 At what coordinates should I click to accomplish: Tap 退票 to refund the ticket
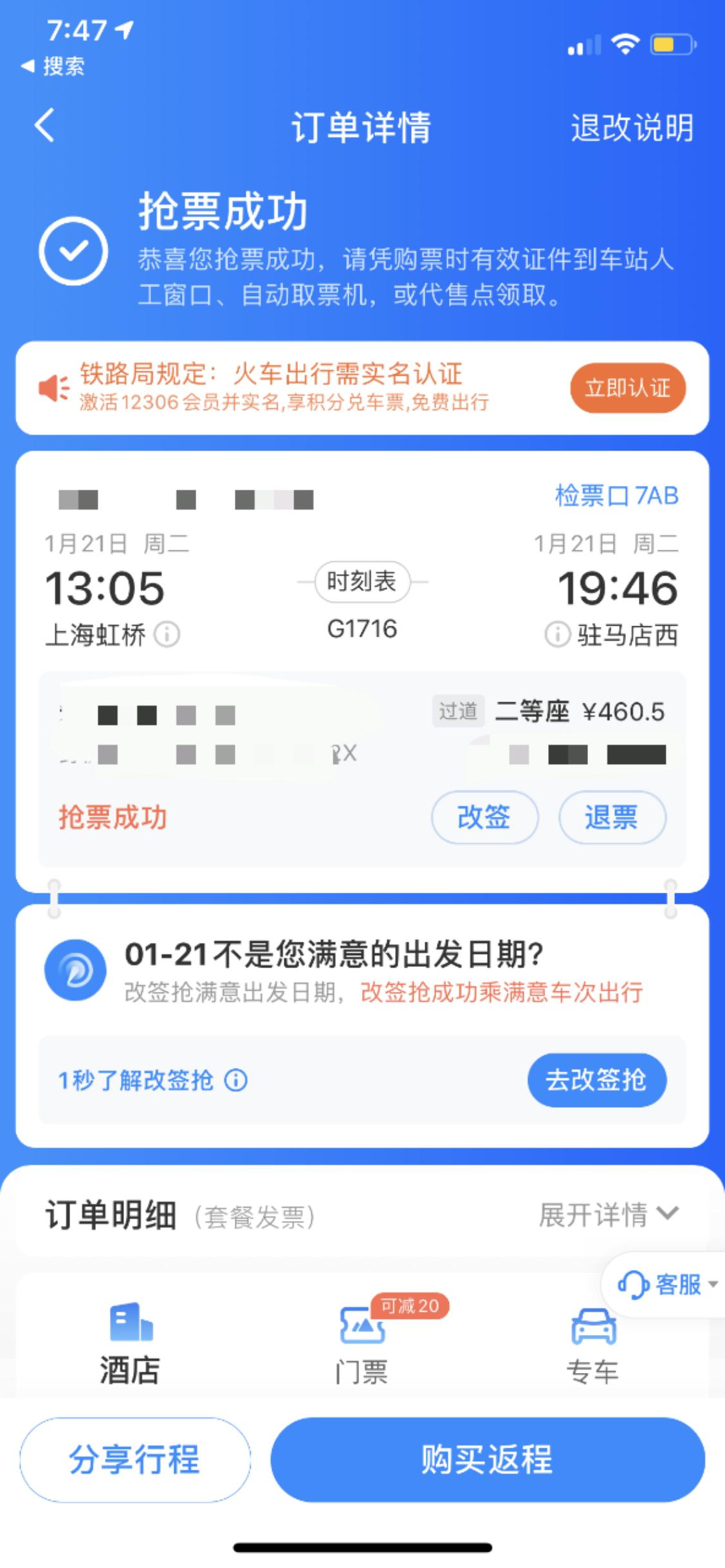[x=611, y=817]
